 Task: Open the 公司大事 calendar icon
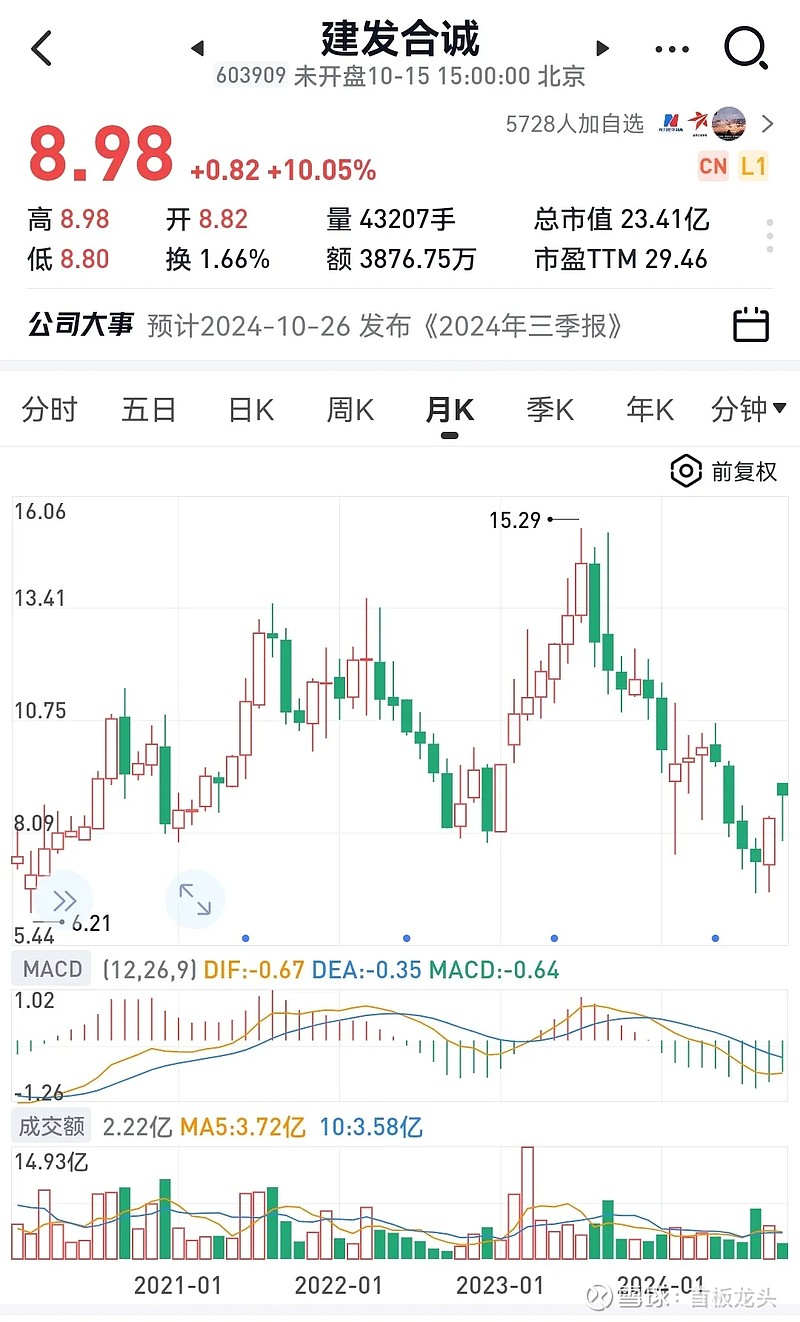click(751, 325)
